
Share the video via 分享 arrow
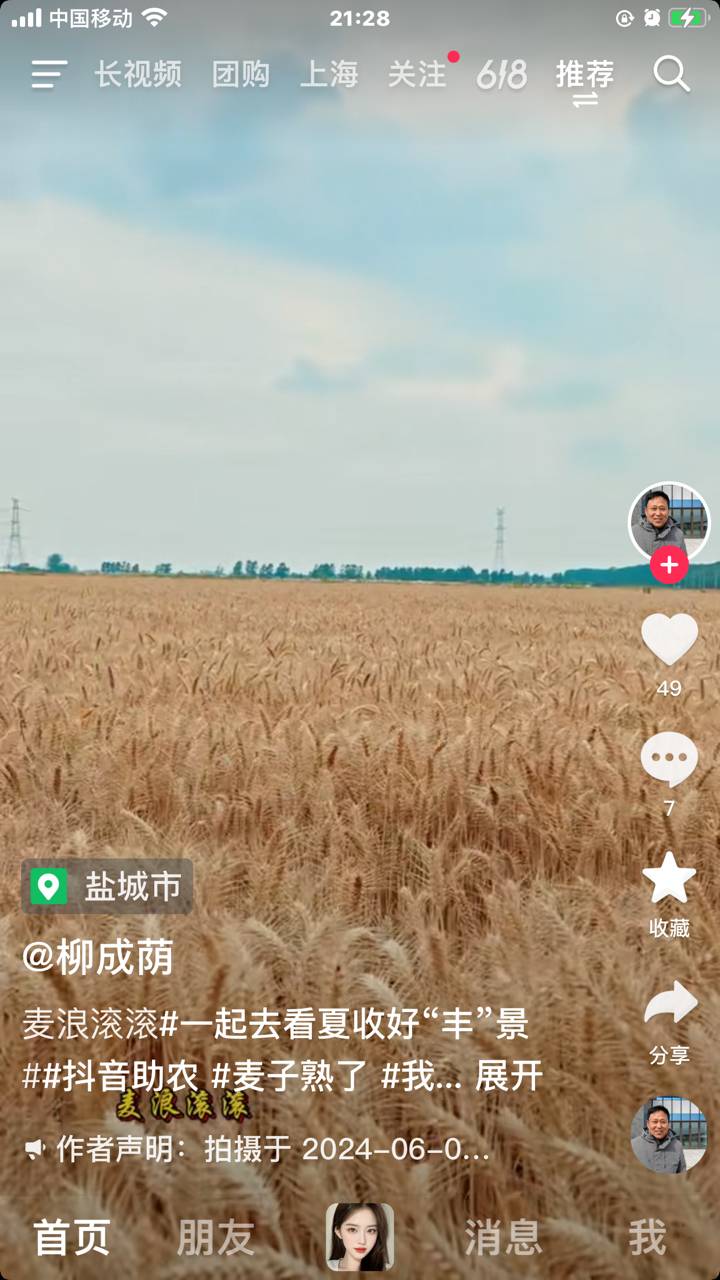(x=669, y=1004)
